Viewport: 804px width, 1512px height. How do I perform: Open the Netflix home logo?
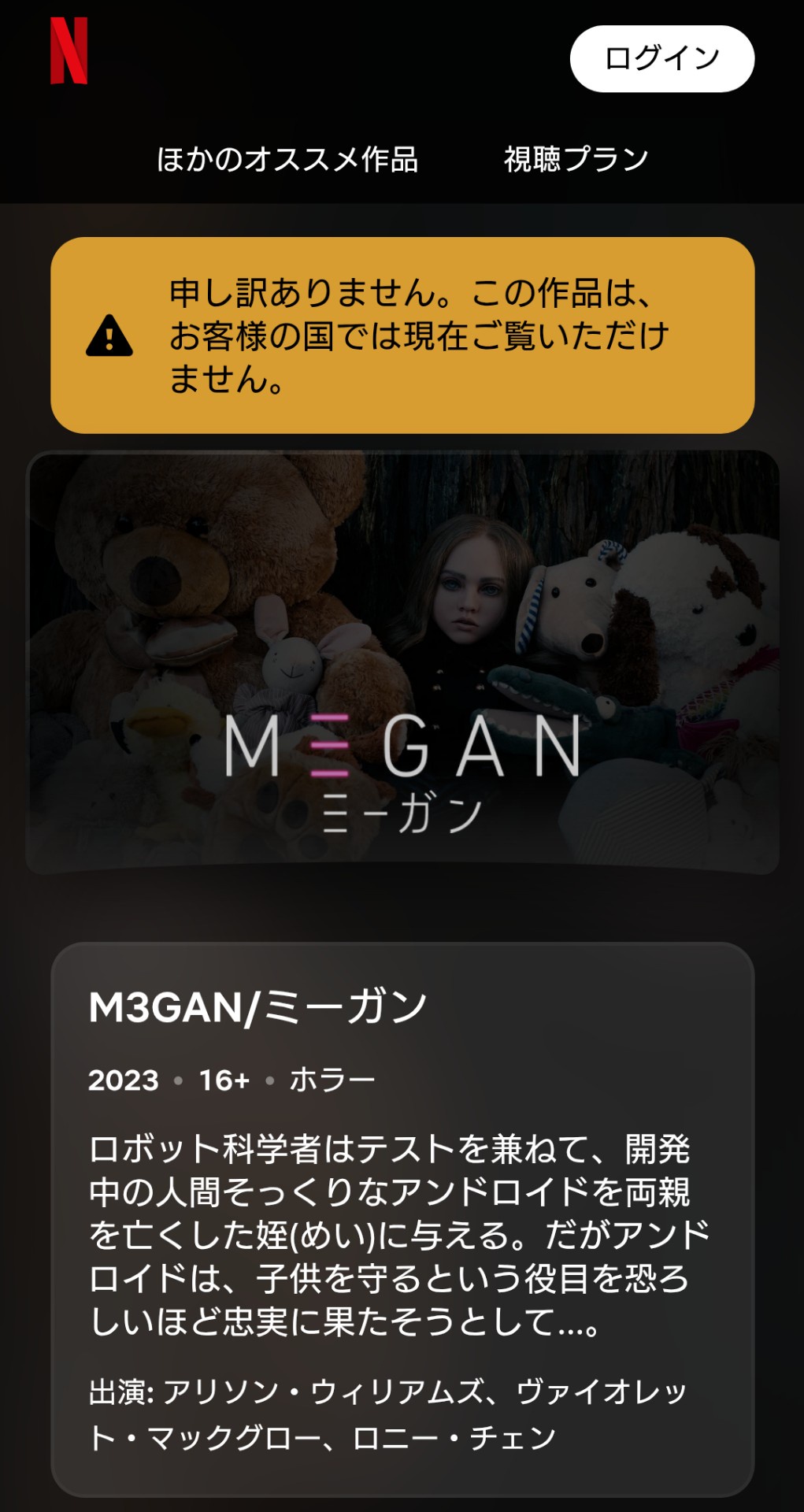pos(69,51)
